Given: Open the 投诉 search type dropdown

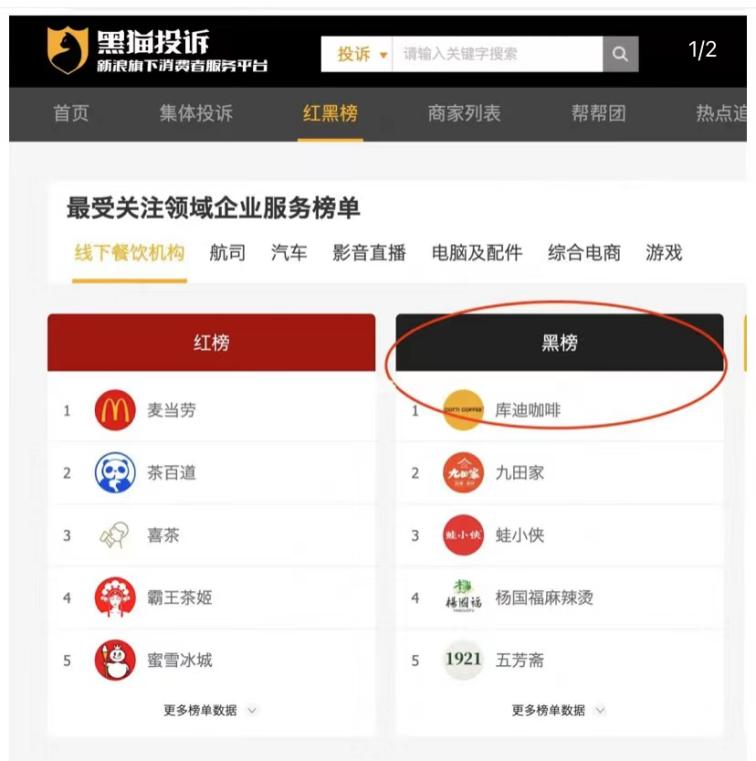Looking at the screenshot, I should tap(361, 55).
